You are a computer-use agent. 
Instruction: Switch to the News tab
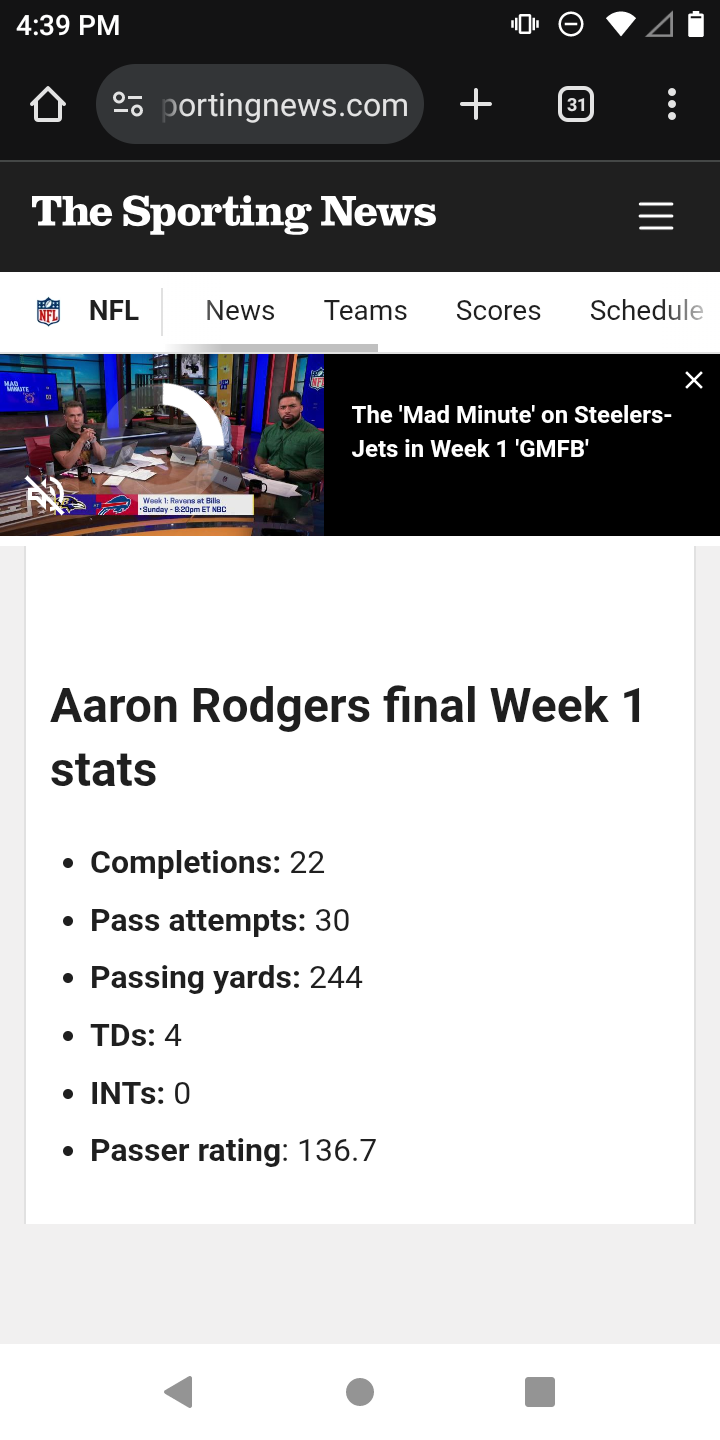click(x=240, y=311)
